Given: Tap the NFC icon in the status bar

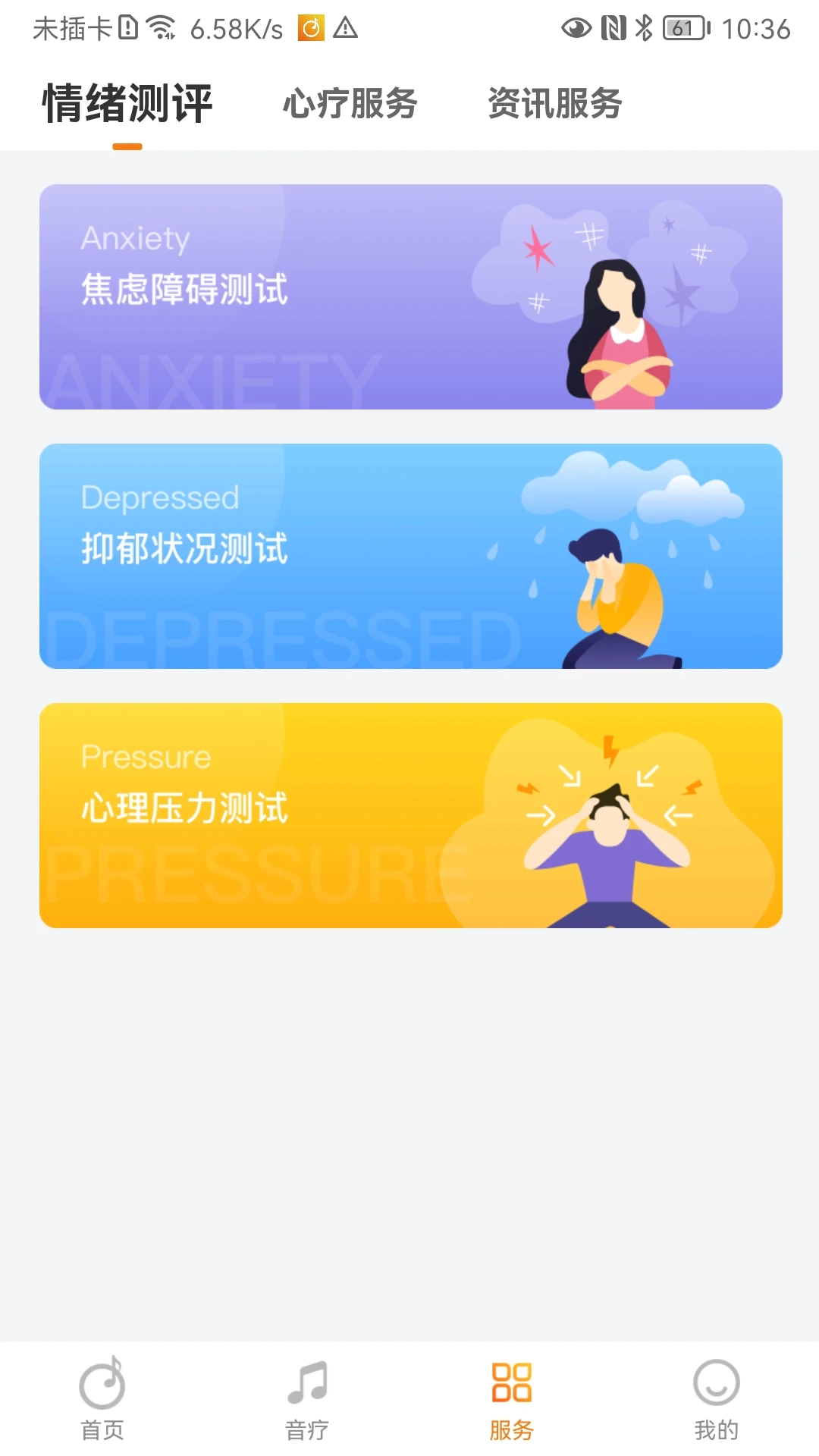Looking at the screenshot, I should (613, 29).
